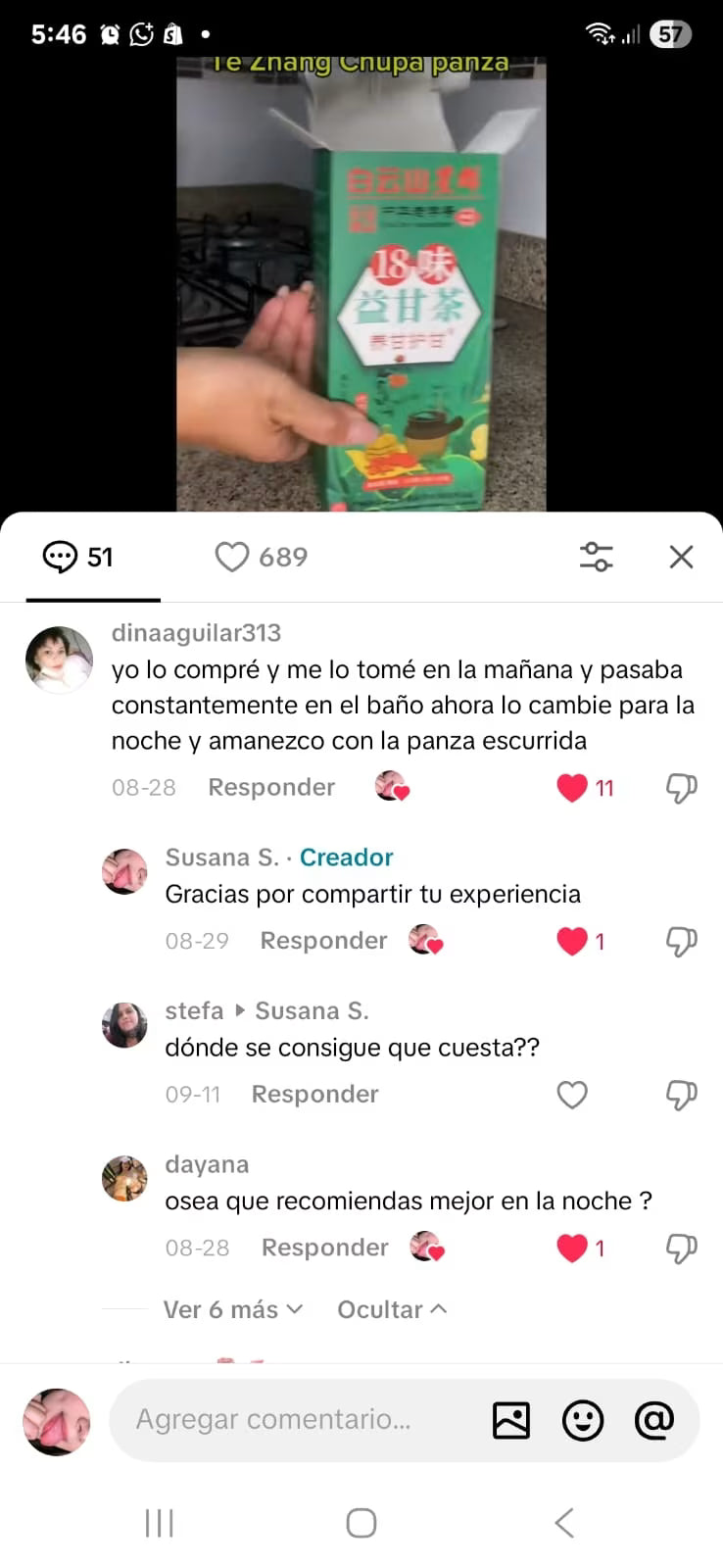The image size is (723, 1568).
Task: Reply to Susana S.'s thank-you comment
Action: tap(323, 941)
